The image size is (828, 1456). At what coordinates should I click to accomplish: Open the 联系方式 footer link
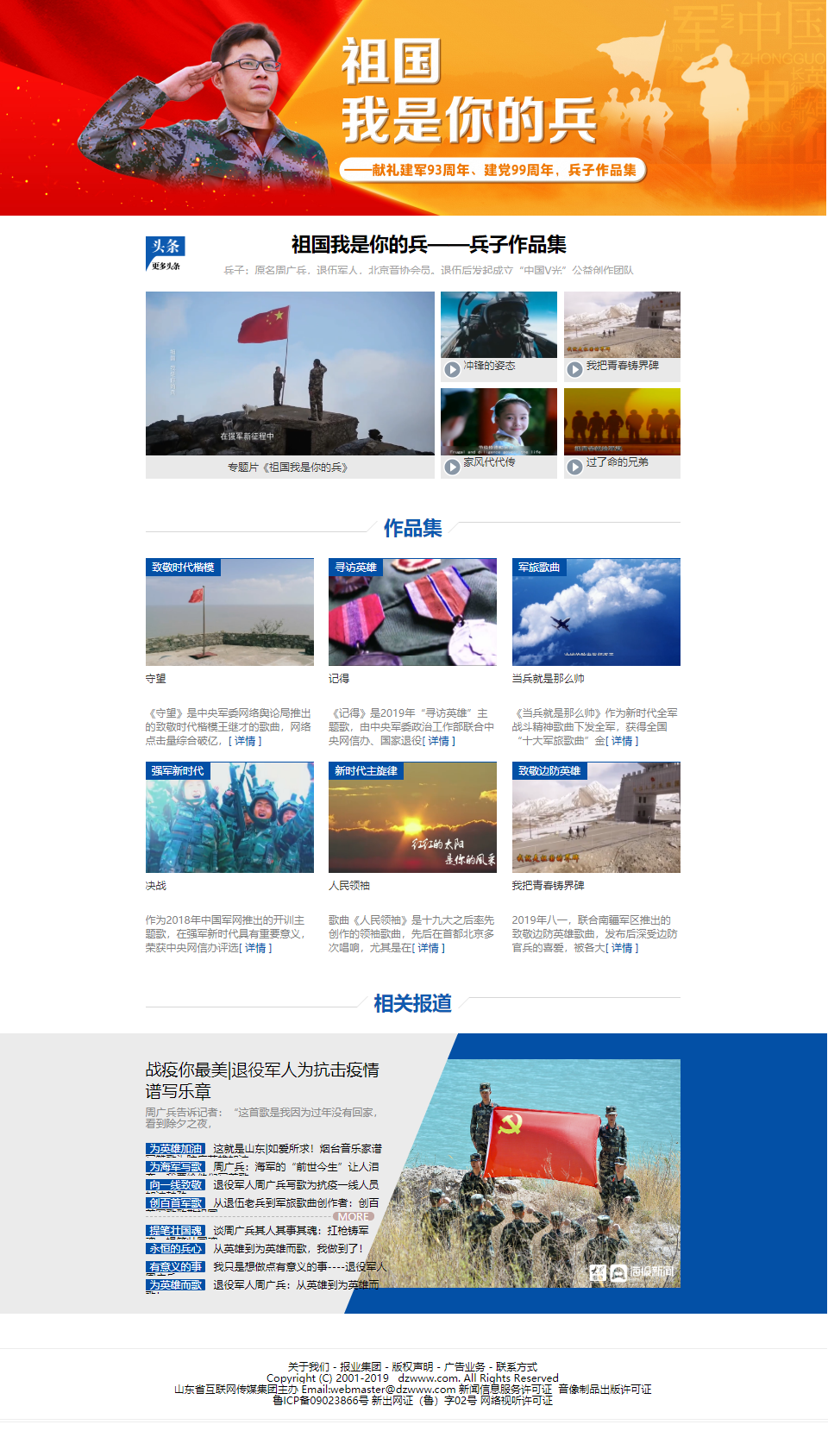(x=516, y=1367)
